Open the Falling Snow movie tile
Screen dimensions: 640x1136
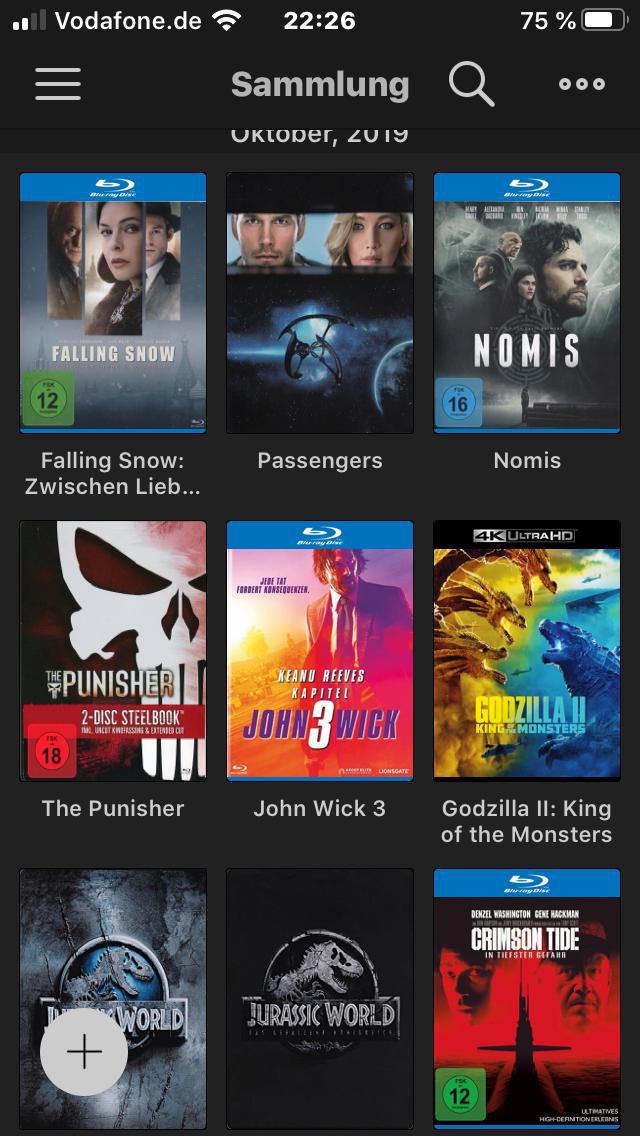113,303
